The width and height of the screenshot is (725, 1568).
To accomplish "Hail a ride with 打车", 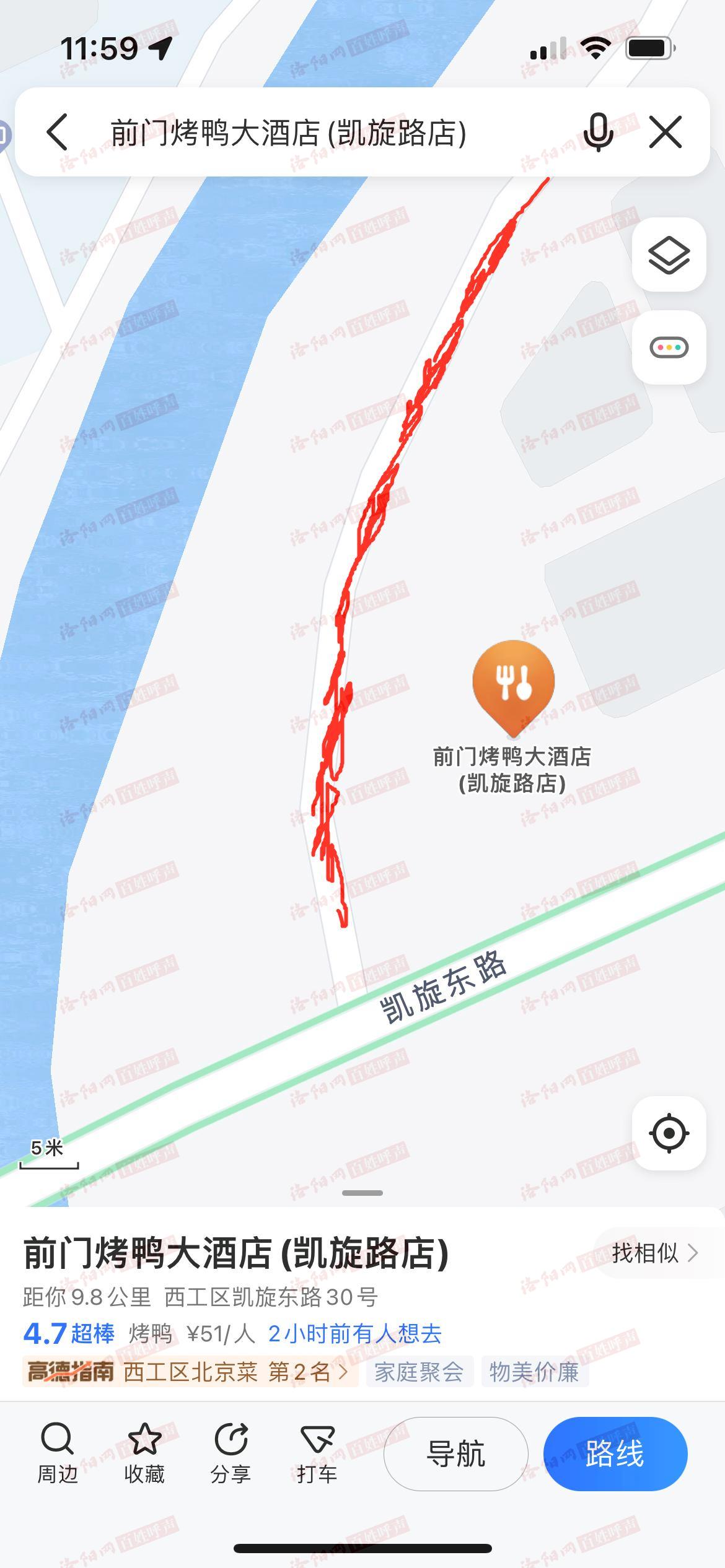I will coord(317,1453).
